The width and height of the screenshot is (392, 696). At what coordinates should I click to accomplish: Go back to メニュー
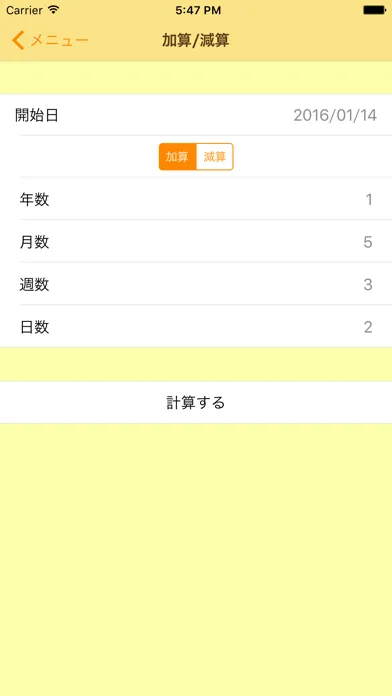pos(50,40)
